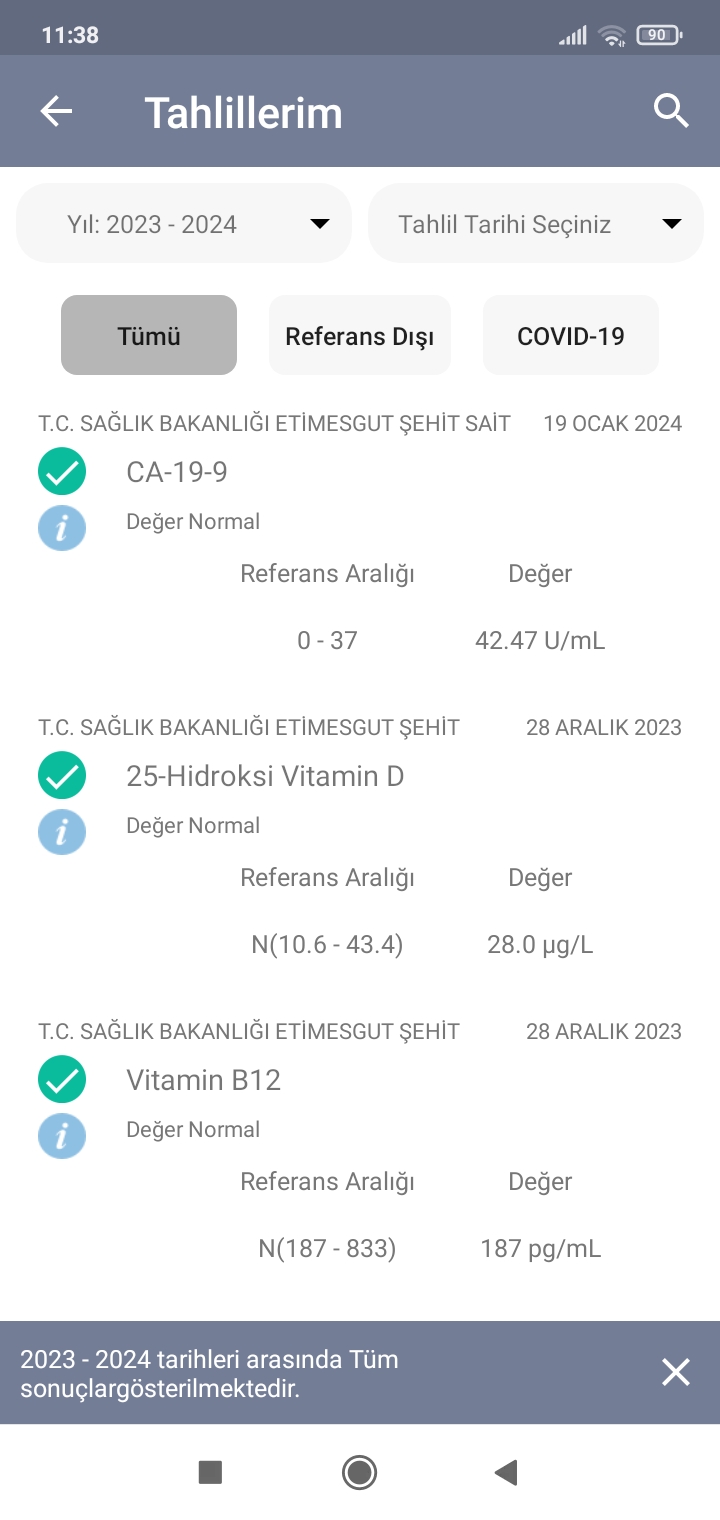Tap the green checkmark next to CA-19-9
The width and height of the screenshot is (720, 1520).
[62, 471]
